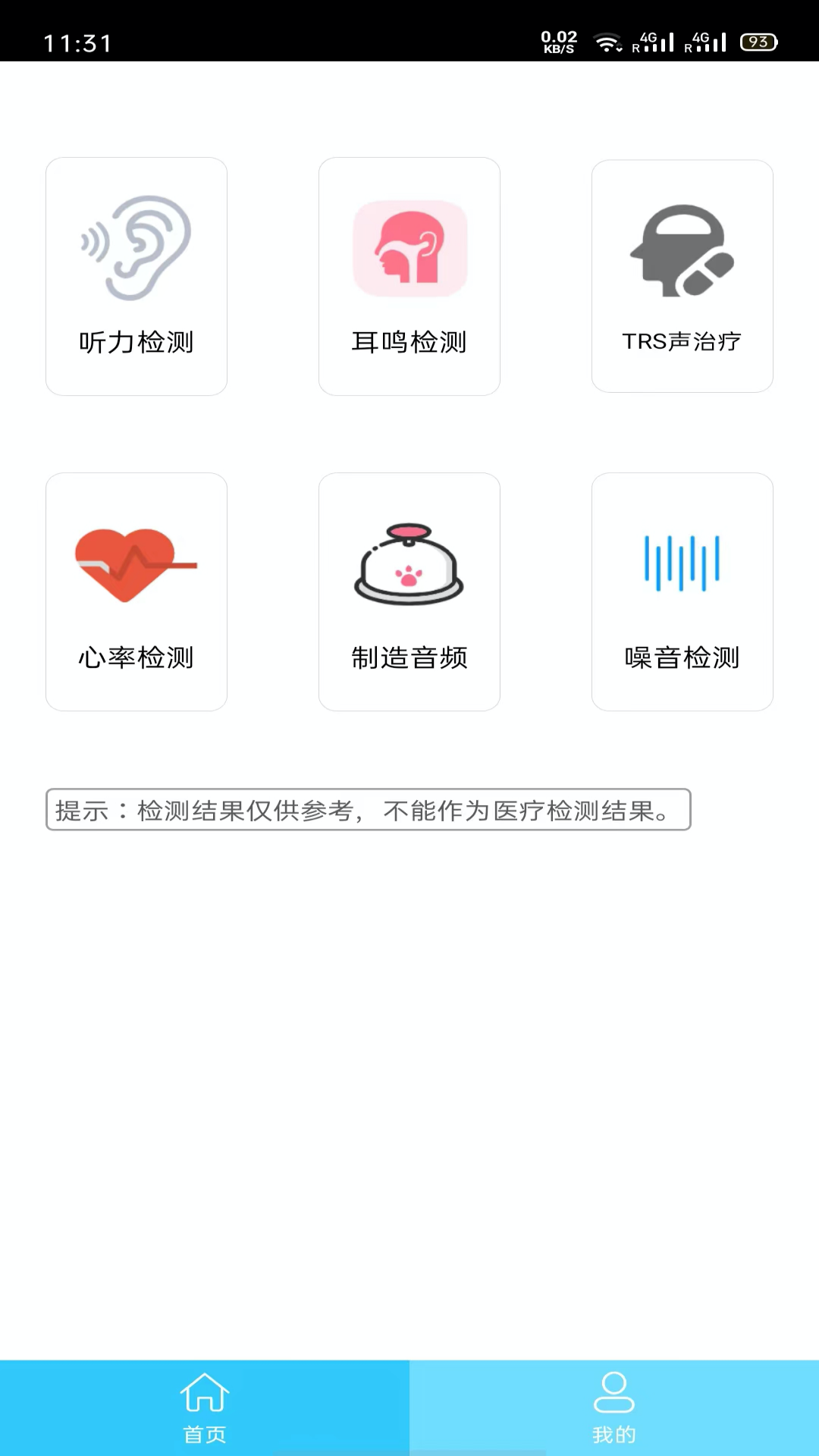819x1456 pixels.
Task: Select the TRS声治疗 label
Action: coord(682,341)
